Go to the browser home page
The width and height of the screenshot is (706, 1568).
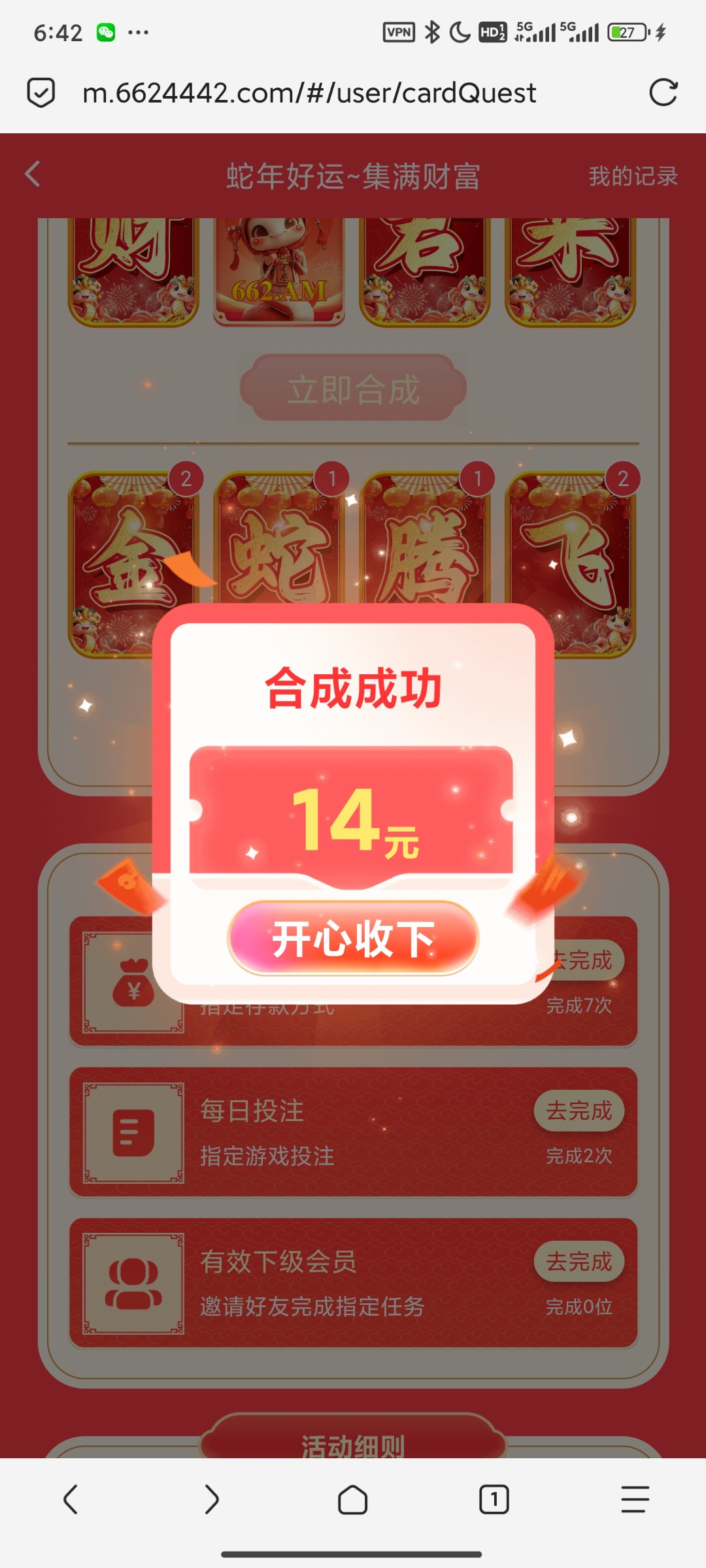coord(352,1499)
